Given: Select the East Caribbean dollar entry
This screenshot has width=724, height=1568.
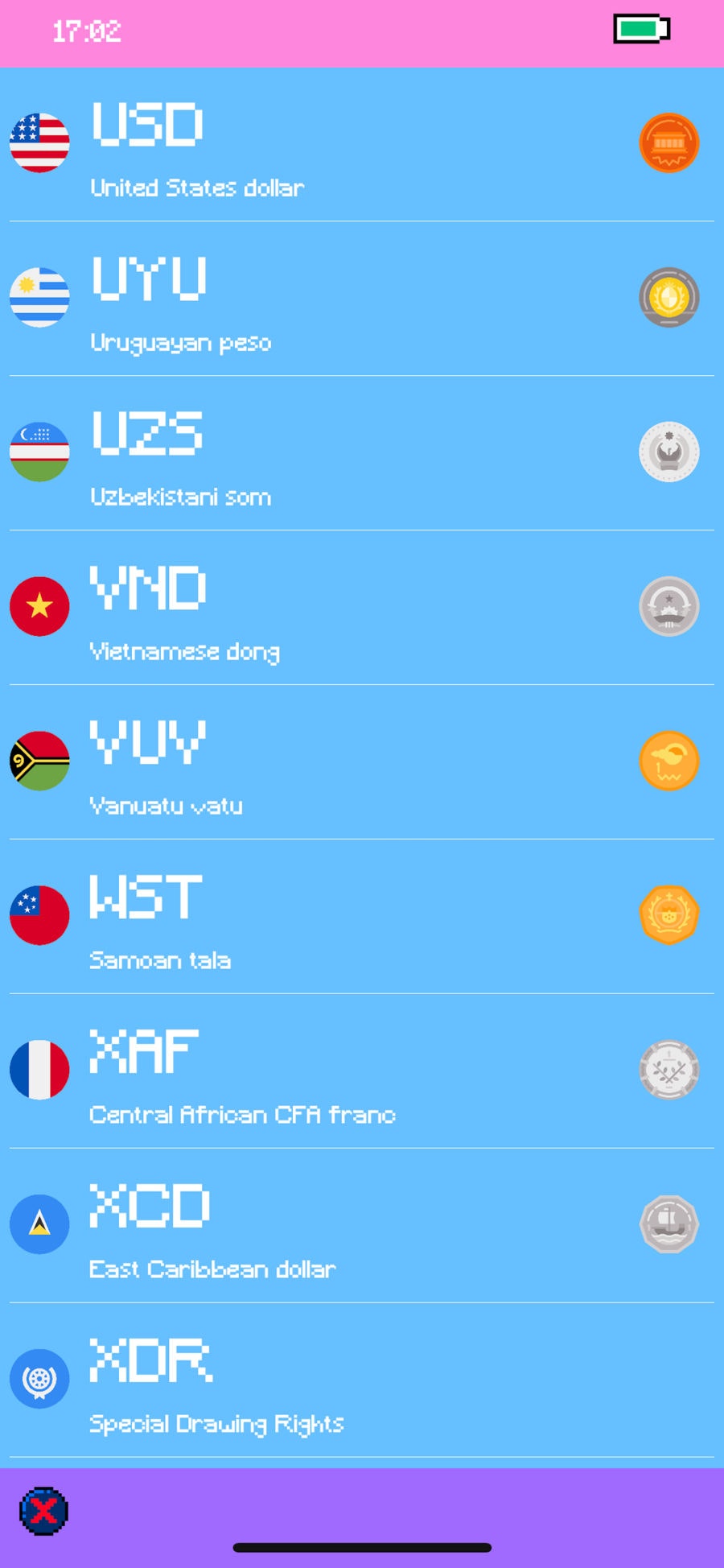Looking at the screenshot, I should point(362,1223).
